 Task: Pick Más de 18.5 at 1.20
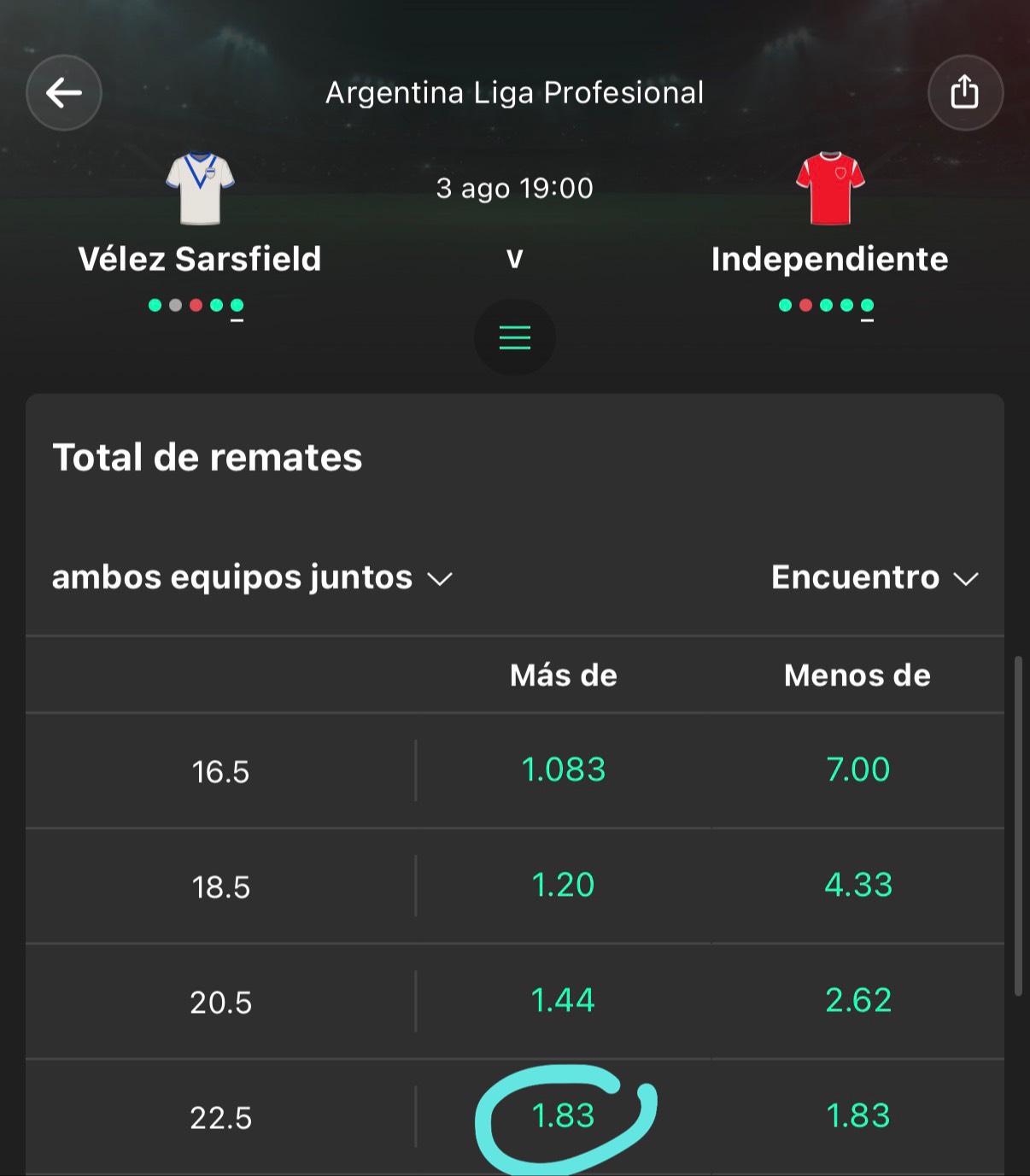(563, 886)
